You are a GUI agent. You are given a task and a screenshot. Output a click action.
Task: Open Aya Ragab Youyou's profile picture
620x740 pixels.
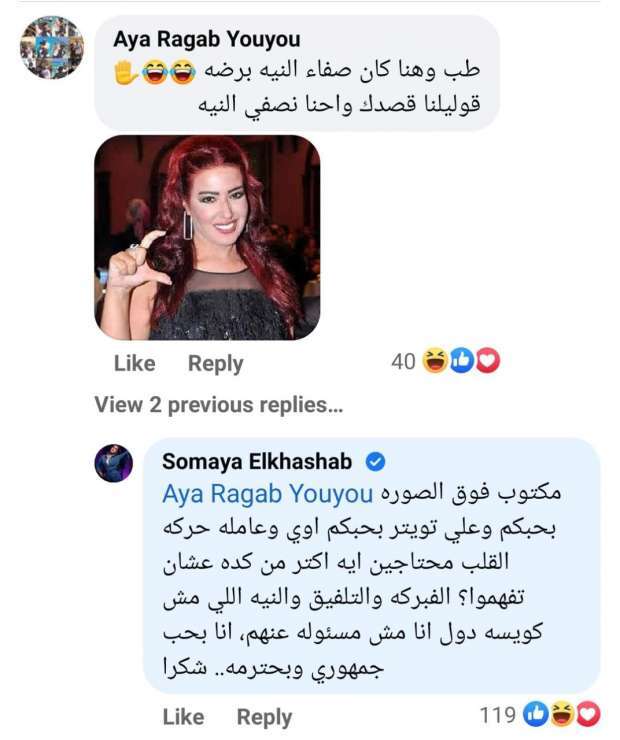pyautogui.click(x=52, y=48)
